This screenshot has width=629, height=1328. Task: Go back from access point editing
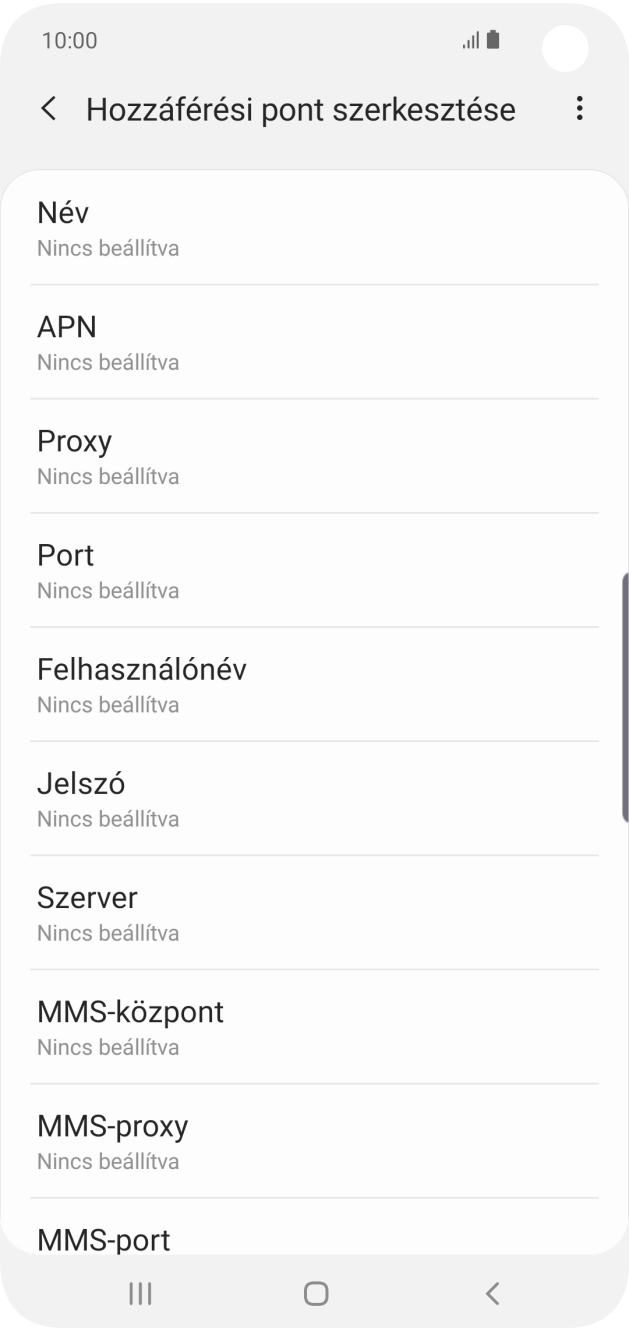click(x=48, y=109)
